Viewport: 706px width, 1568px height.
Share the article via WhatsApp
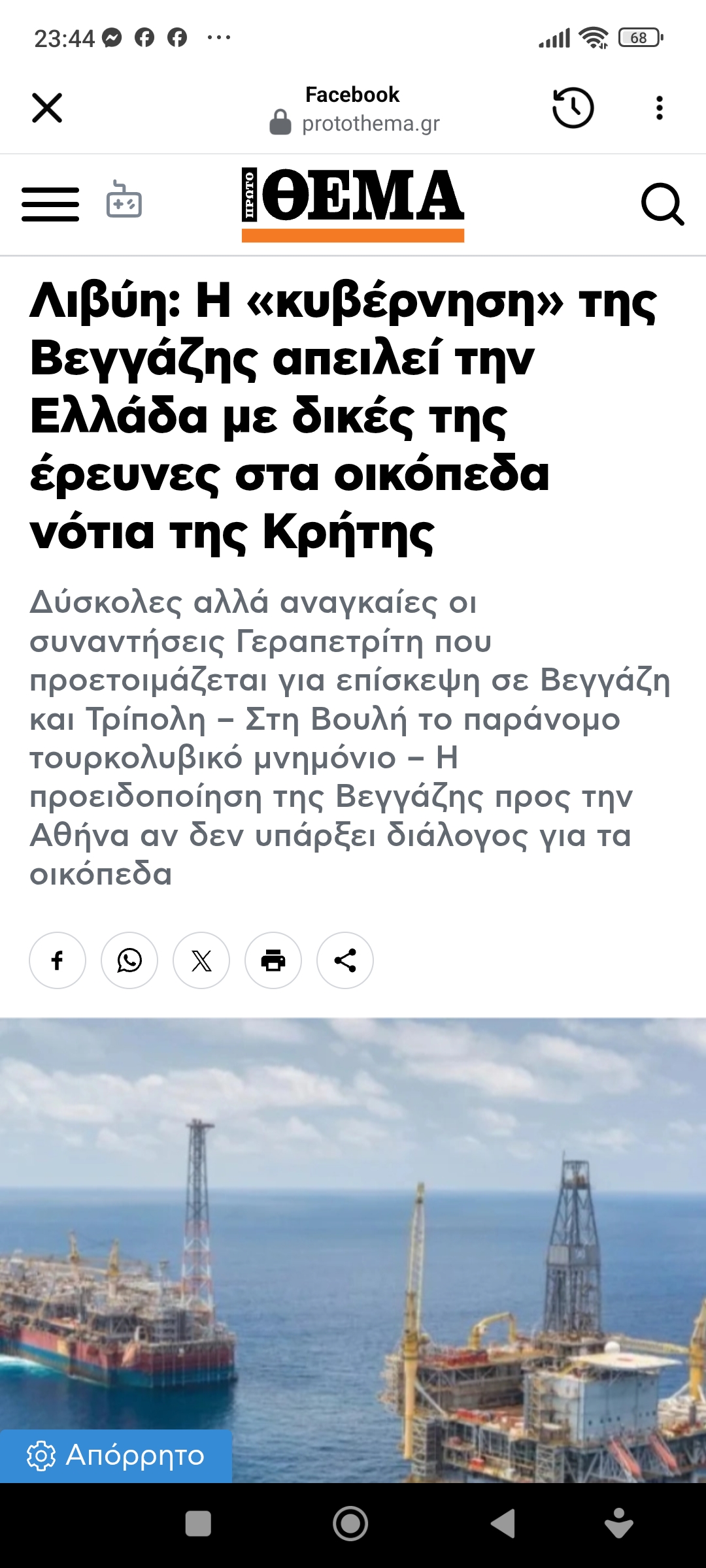pyautogui.click(x=129, y=960)
